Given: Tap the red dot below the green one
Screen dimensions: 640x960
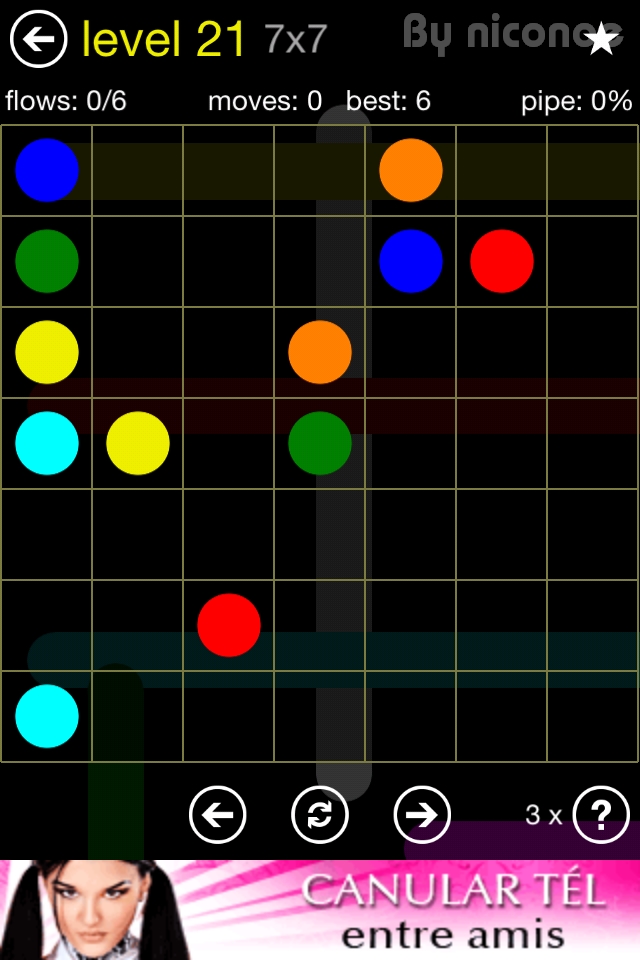Looking at the screenshot, I should [x=229, y=625].
